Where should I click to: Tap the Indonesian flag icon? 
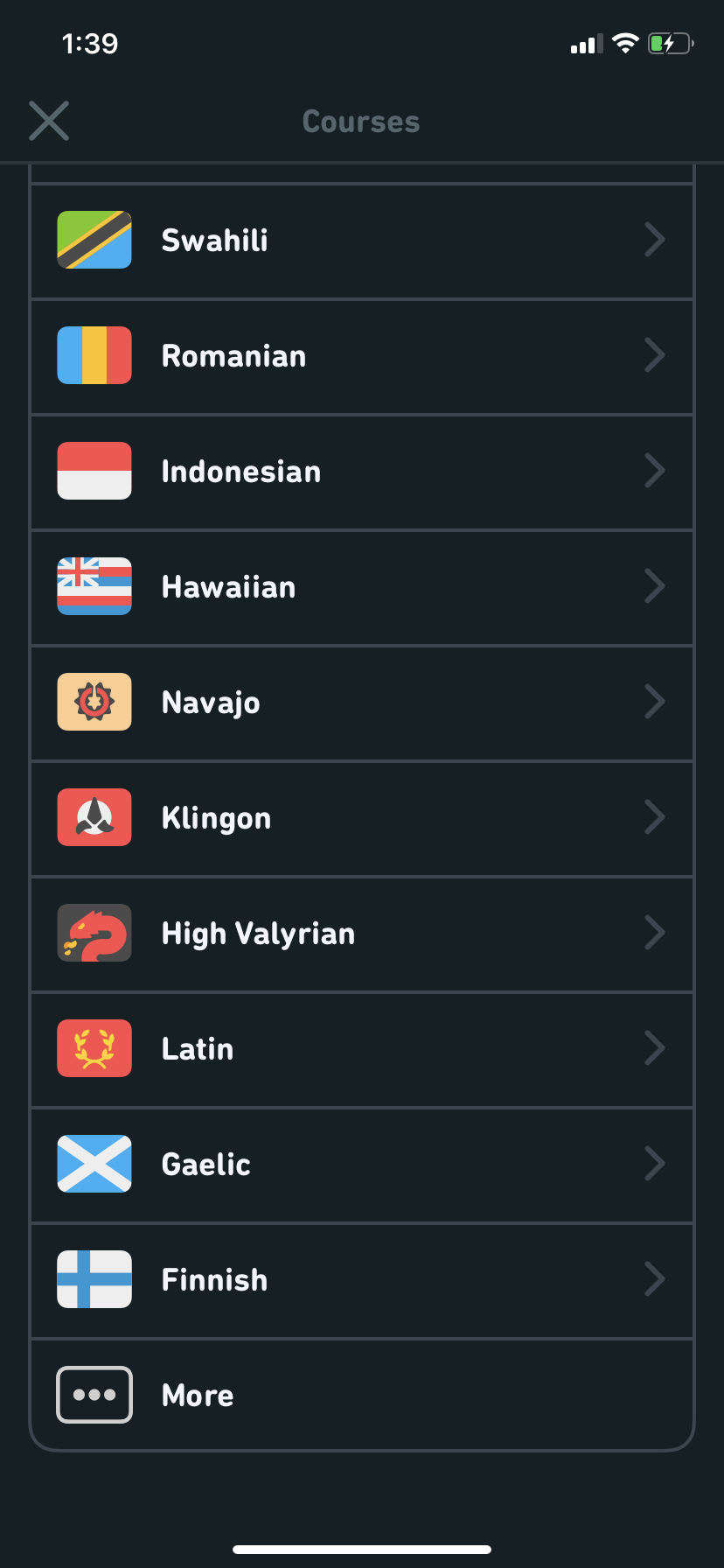(94, 470)
